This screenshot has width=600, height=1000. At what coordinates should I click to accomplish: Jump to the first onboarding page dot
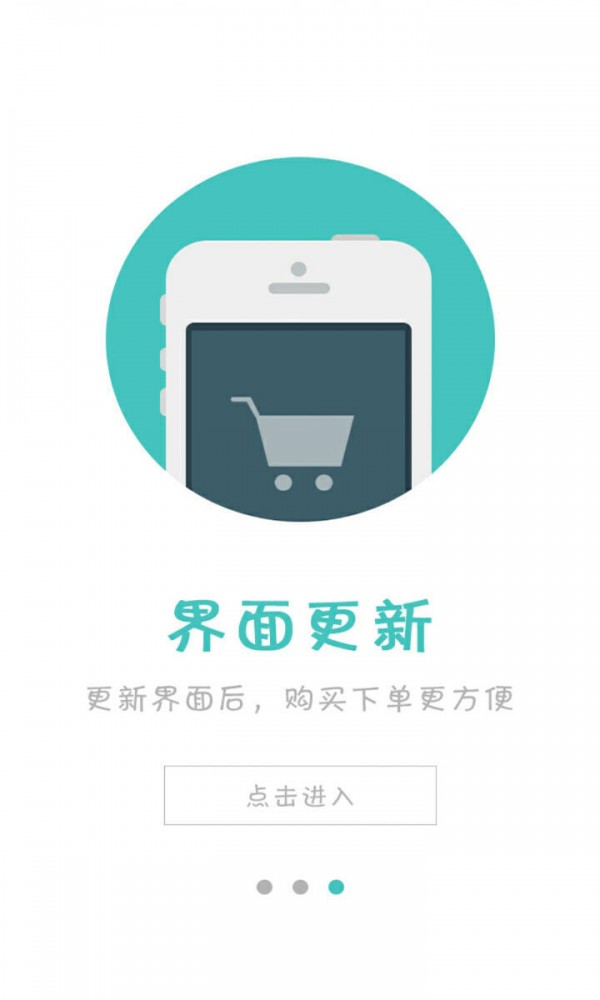264,887
